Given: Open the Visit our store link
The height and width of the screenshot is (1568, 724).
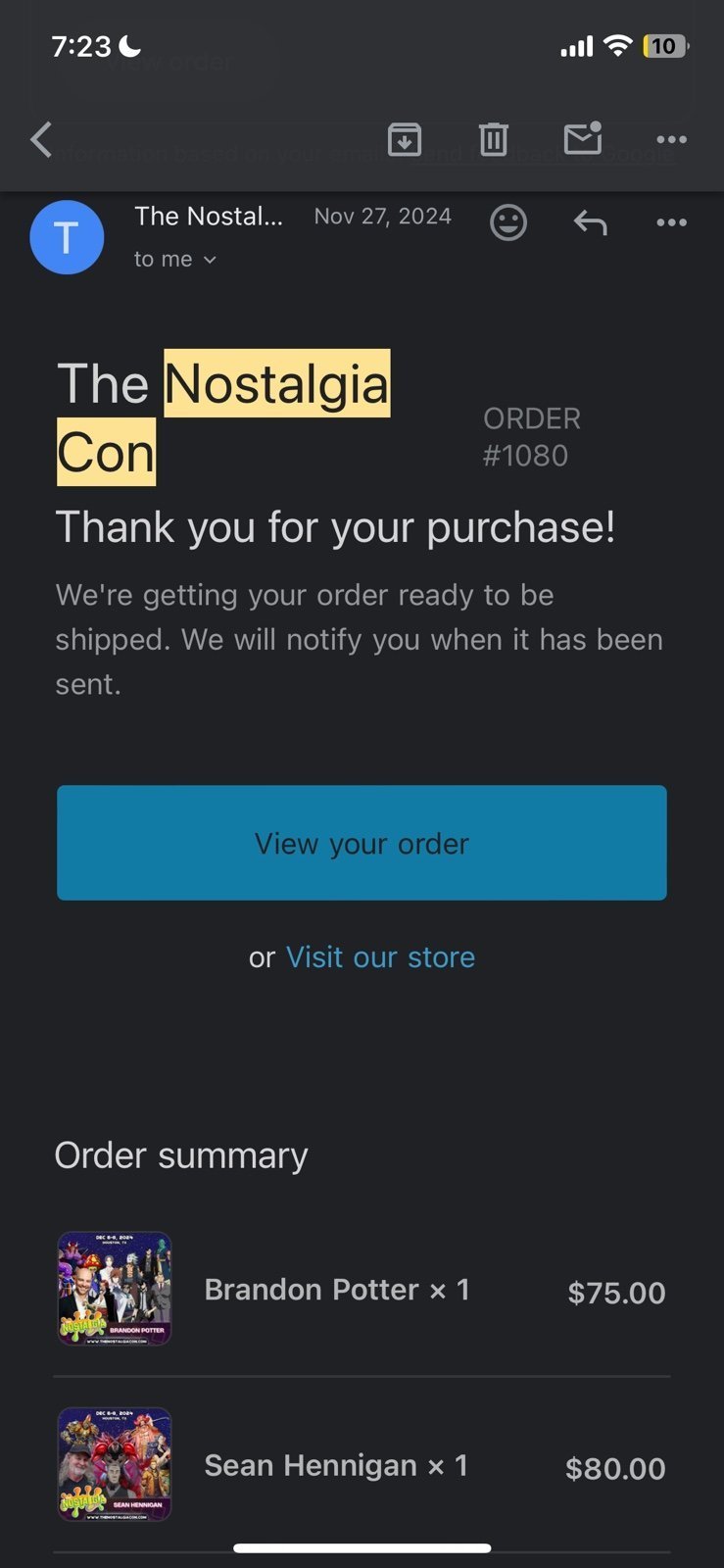Looking at the screenshot, I should click(380, 957).
